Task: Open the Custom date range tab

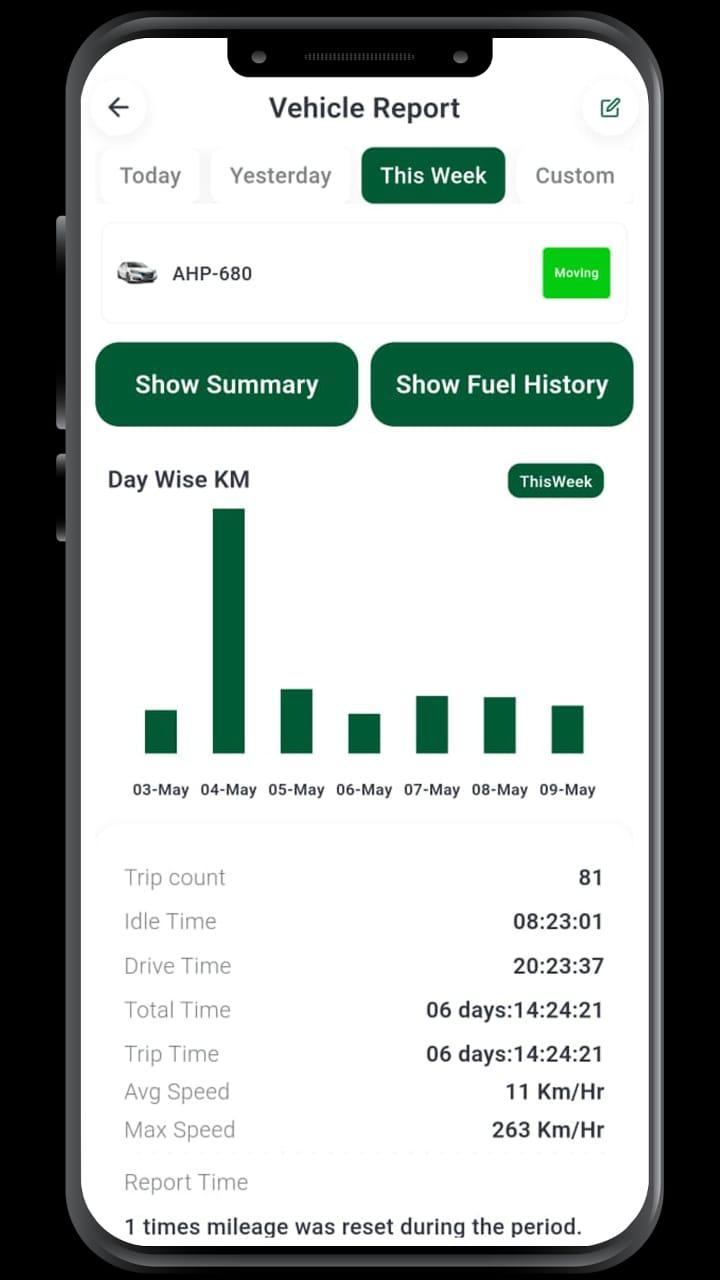Action: pyautogui.click(x=574, y=176)
